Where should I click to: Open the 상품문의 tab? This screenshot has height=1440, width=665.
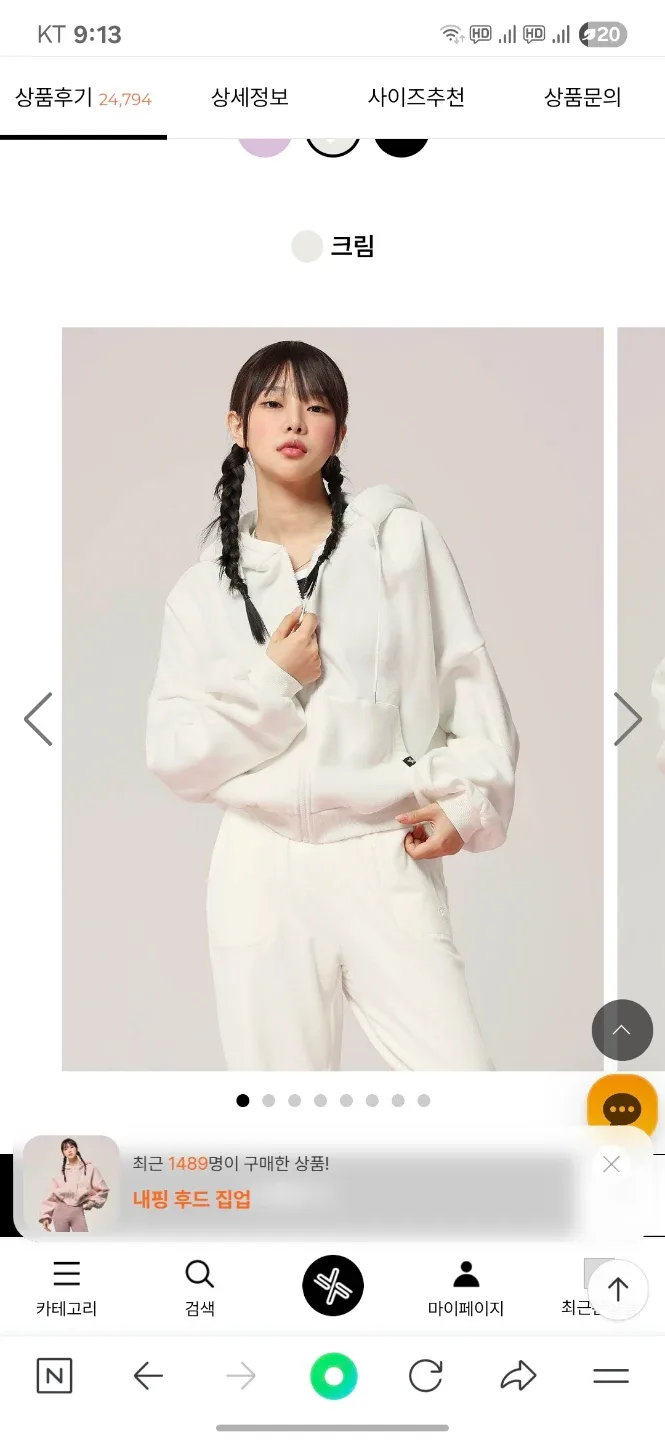[582, 98]
